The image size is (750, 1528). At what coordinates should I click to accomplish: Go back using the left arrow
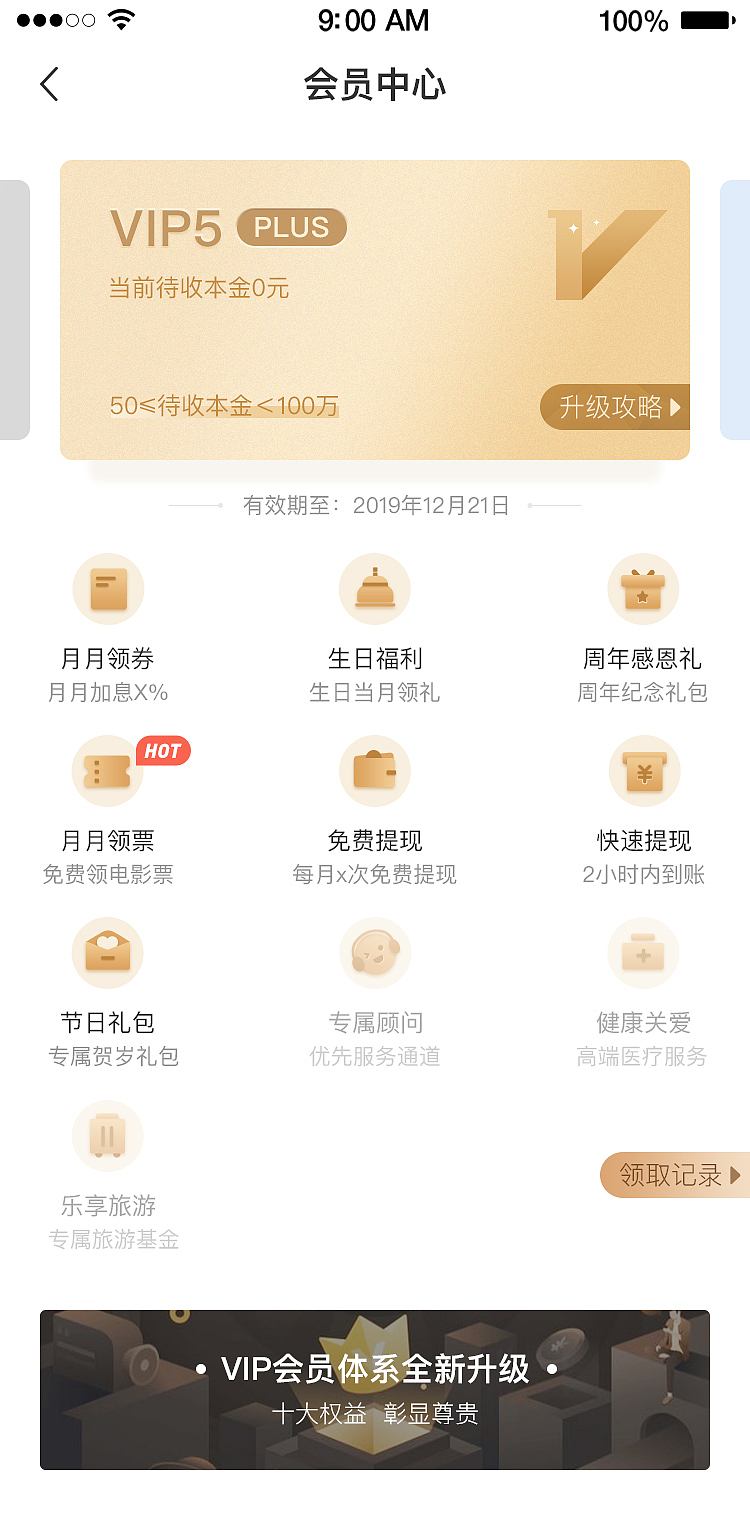pos(49,85)
